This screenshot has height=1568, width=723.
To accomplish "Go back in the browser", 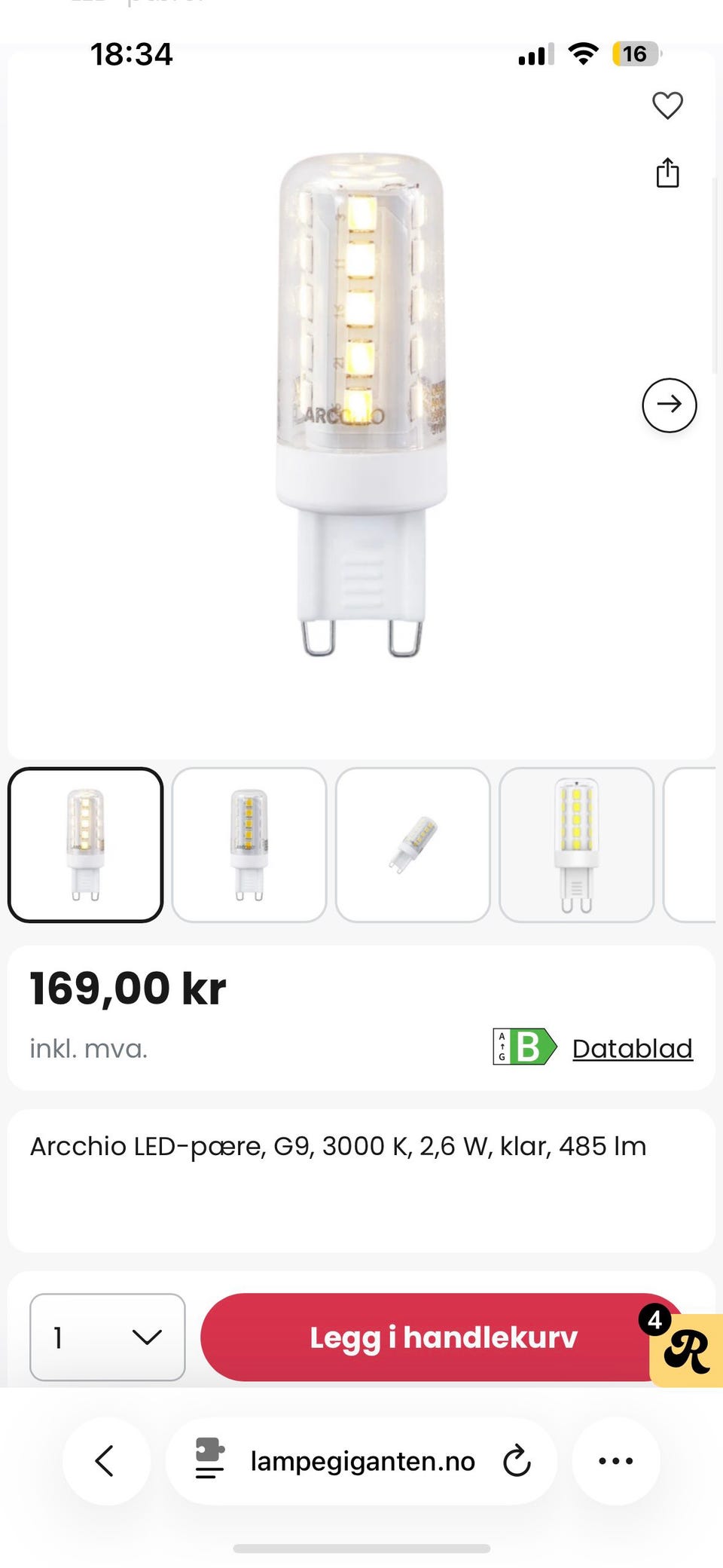I will click(105, 1460).
